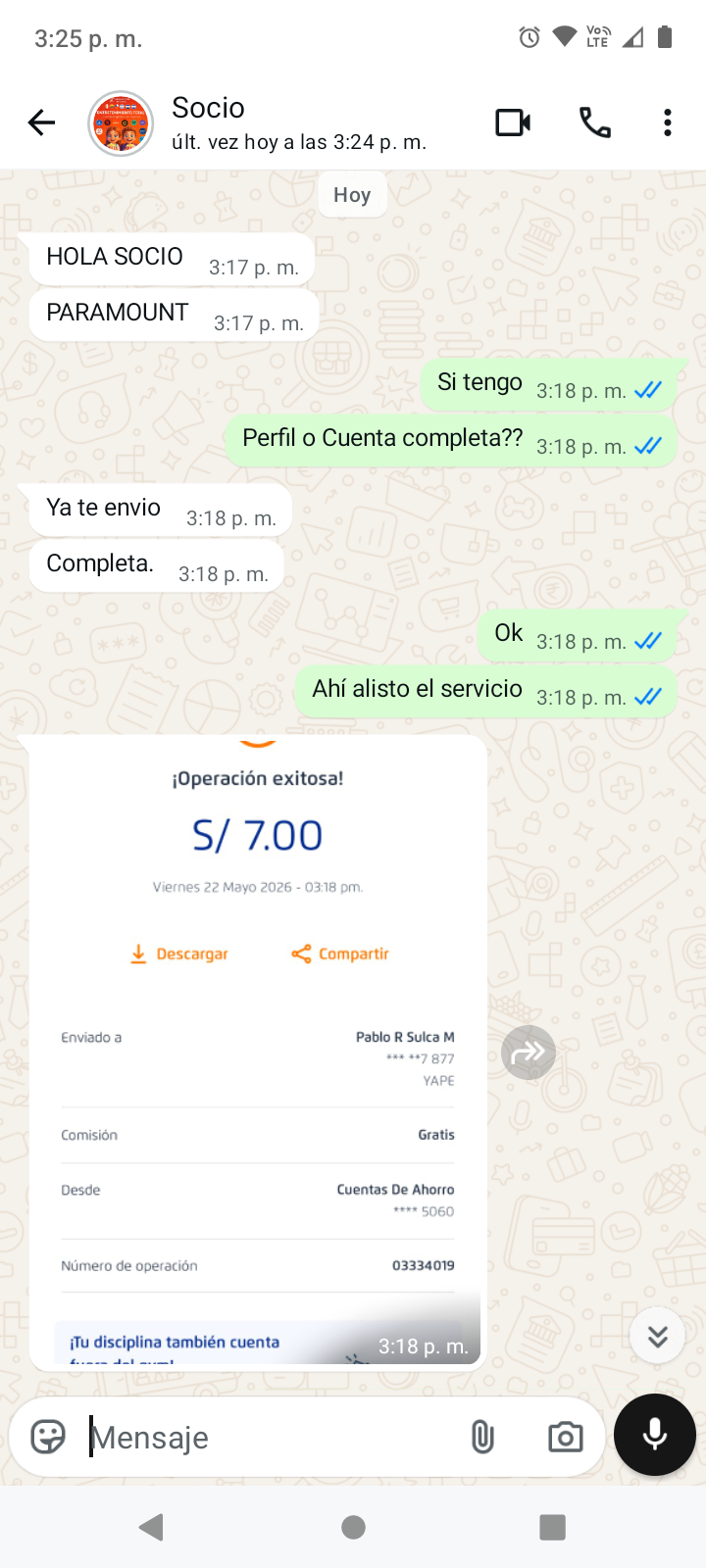706x1568 pixels.
Task: Open Socio contact info from header name
Action: click(x=208, y=108)
